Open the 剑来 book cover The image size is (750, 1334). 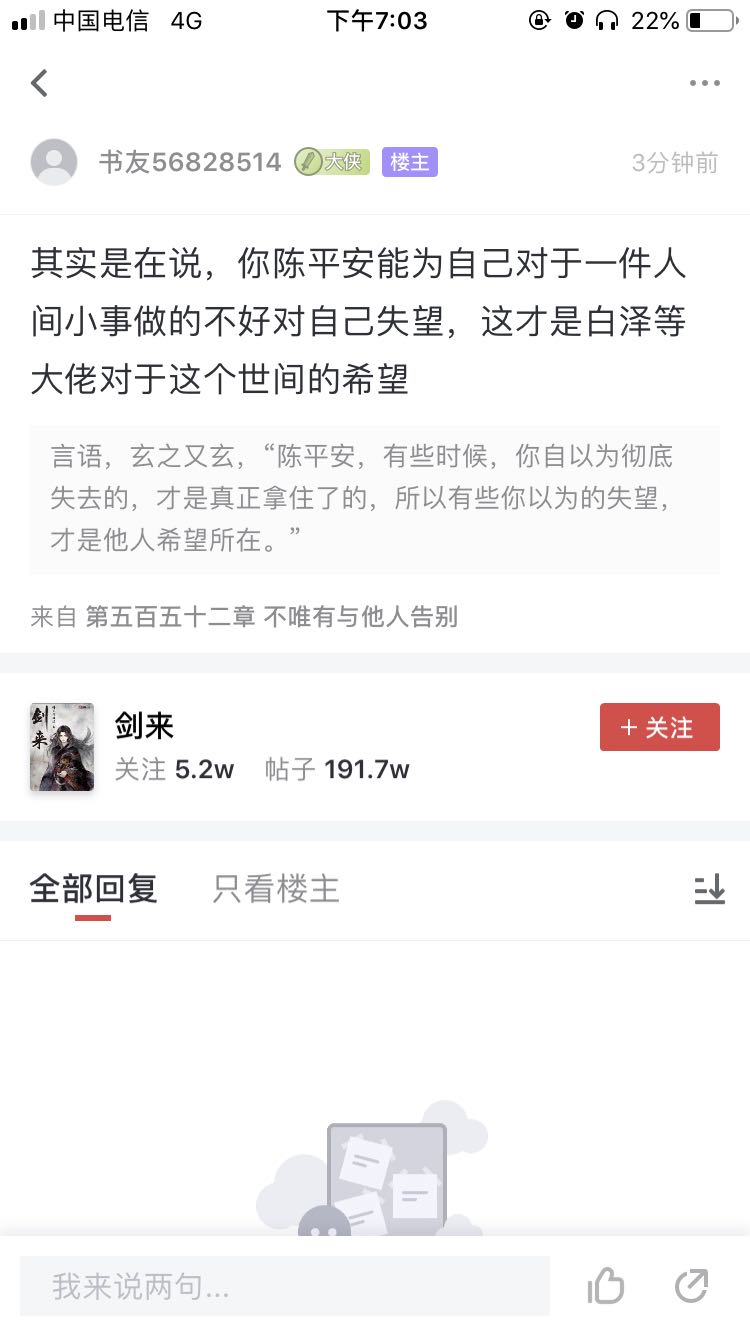click(62, 747)
